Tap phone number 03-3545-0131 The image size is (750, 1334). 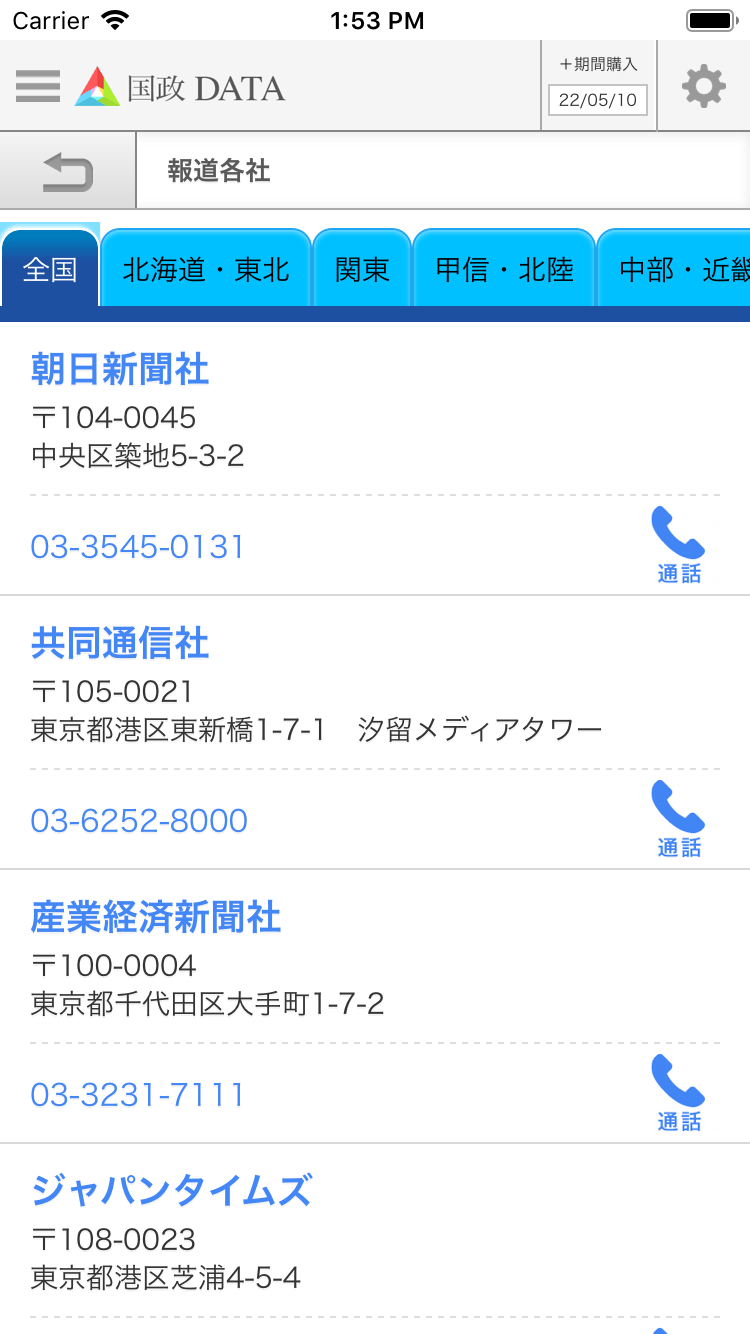click(x=138, y=547)
